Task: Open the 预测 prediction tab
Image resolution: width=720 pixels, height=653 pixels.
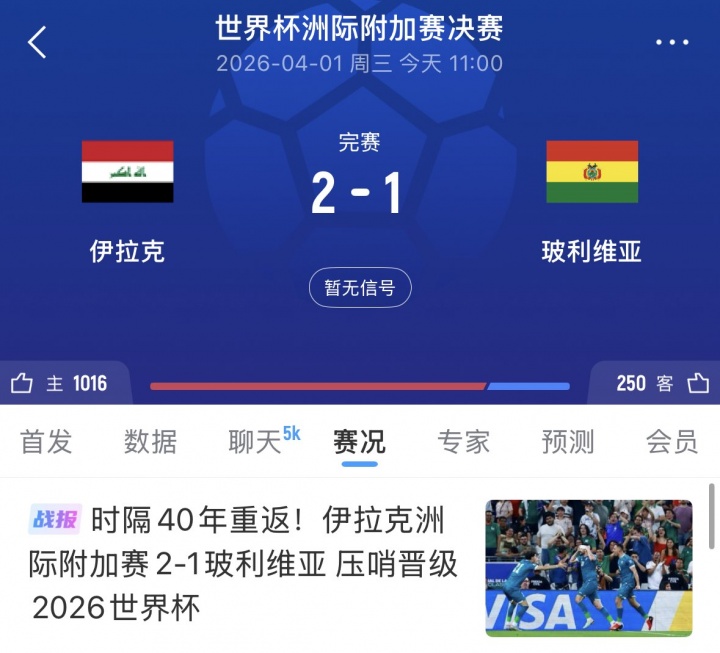Action: pyautogui.click(x=567, y=442)
